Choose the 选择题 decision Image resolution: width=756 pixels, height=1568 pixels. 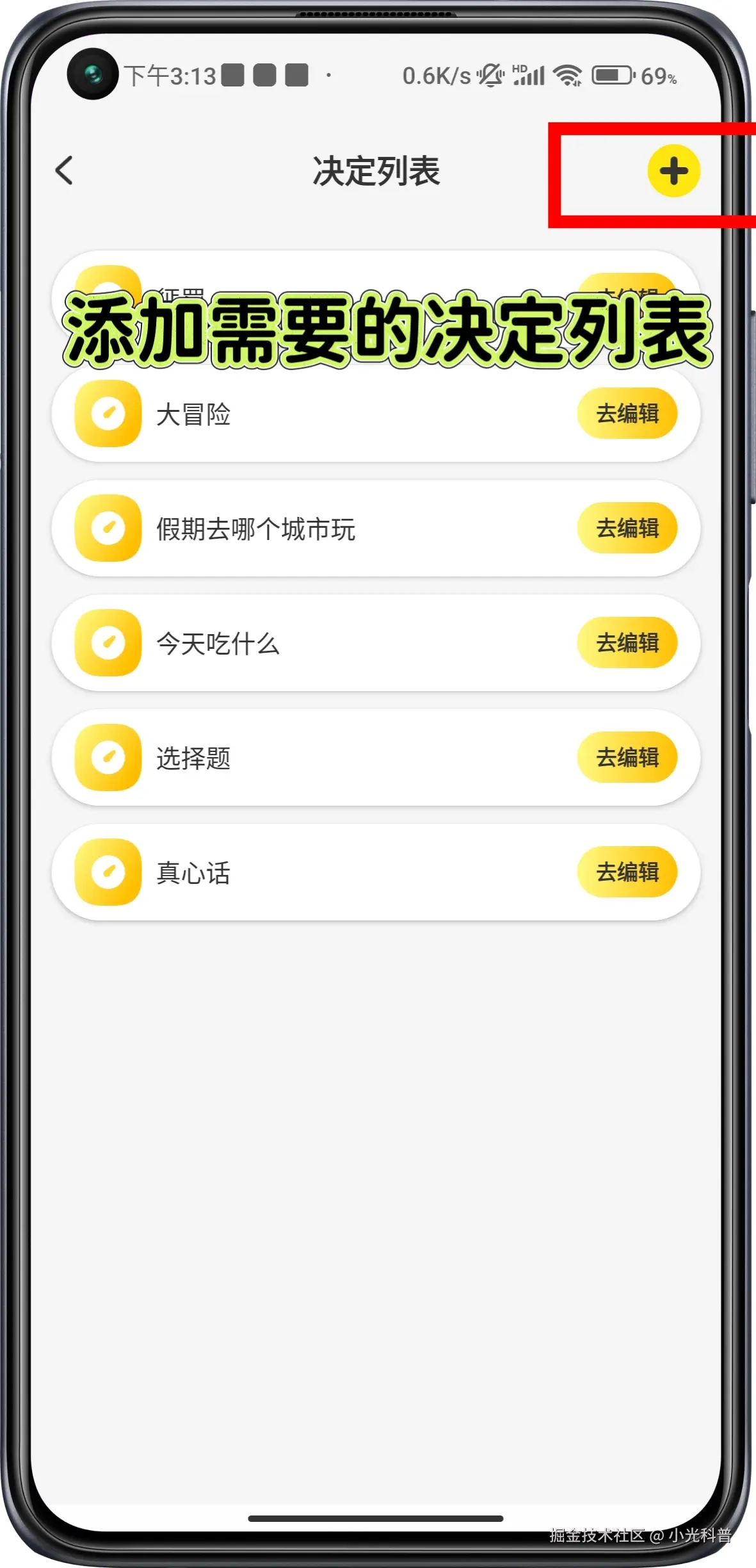(x=193, y=758)
